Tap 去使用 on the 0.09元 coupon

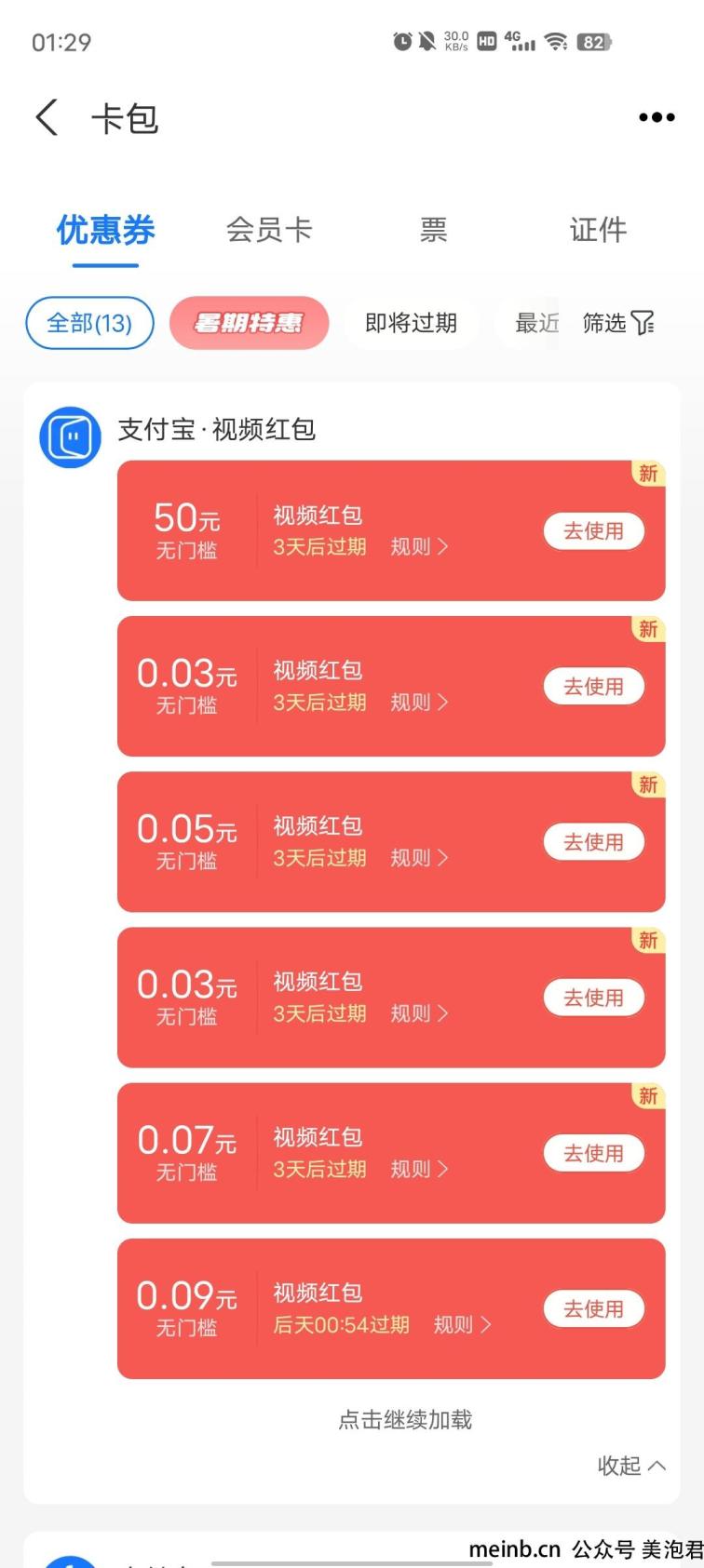[x=594, y=1309]
